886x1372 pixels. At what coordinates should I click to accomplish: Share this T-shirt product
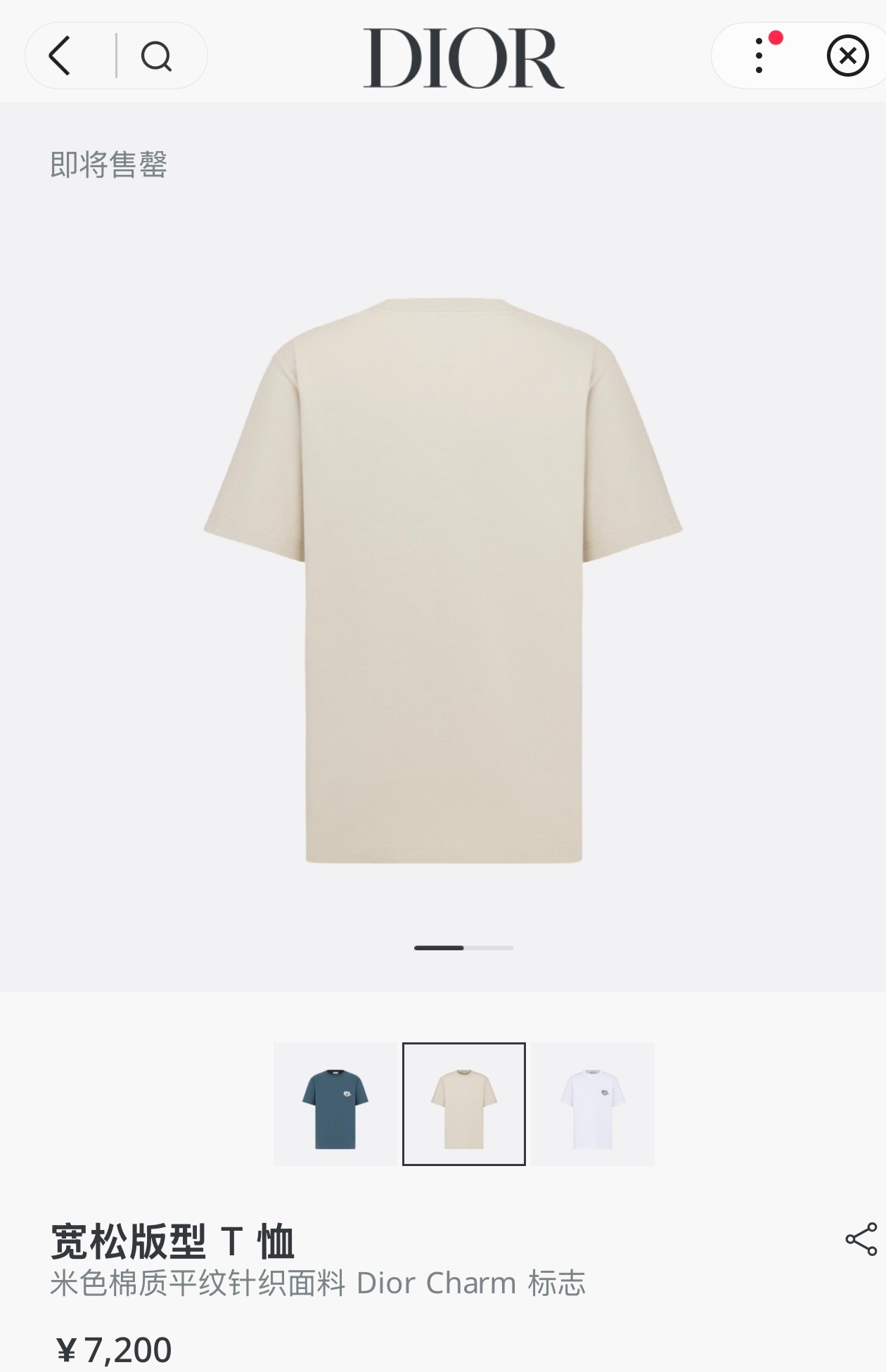coord(861,1239)
